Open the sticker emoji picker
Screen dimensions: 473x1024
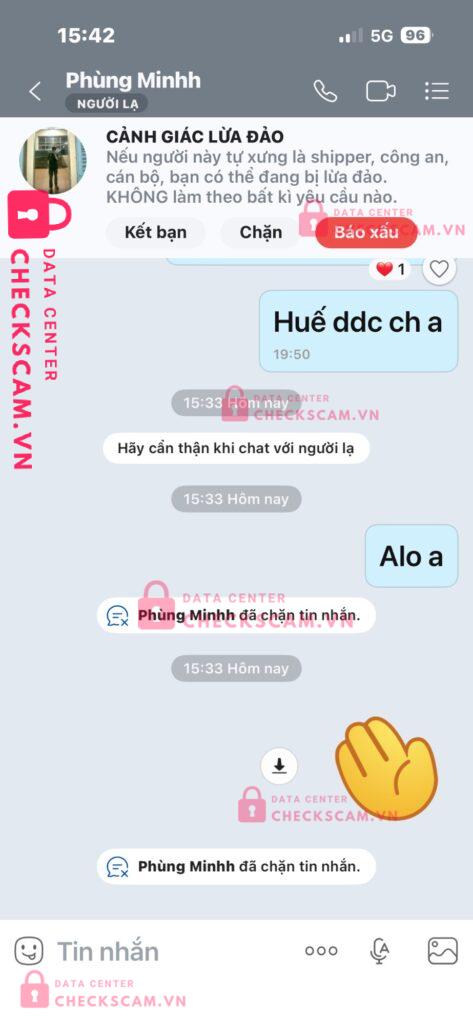coord(29,951)
